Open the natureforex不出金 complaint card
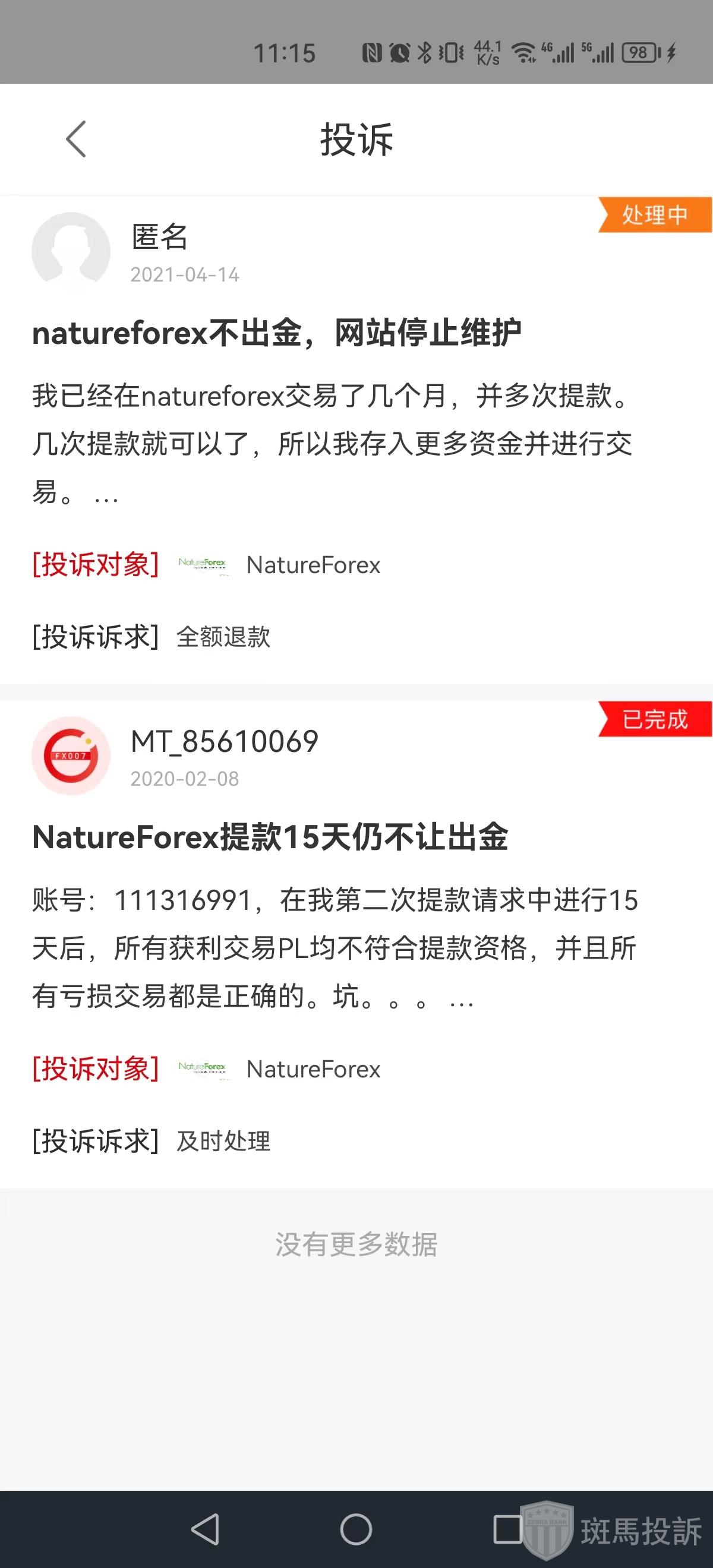 (x=276, y=334)
